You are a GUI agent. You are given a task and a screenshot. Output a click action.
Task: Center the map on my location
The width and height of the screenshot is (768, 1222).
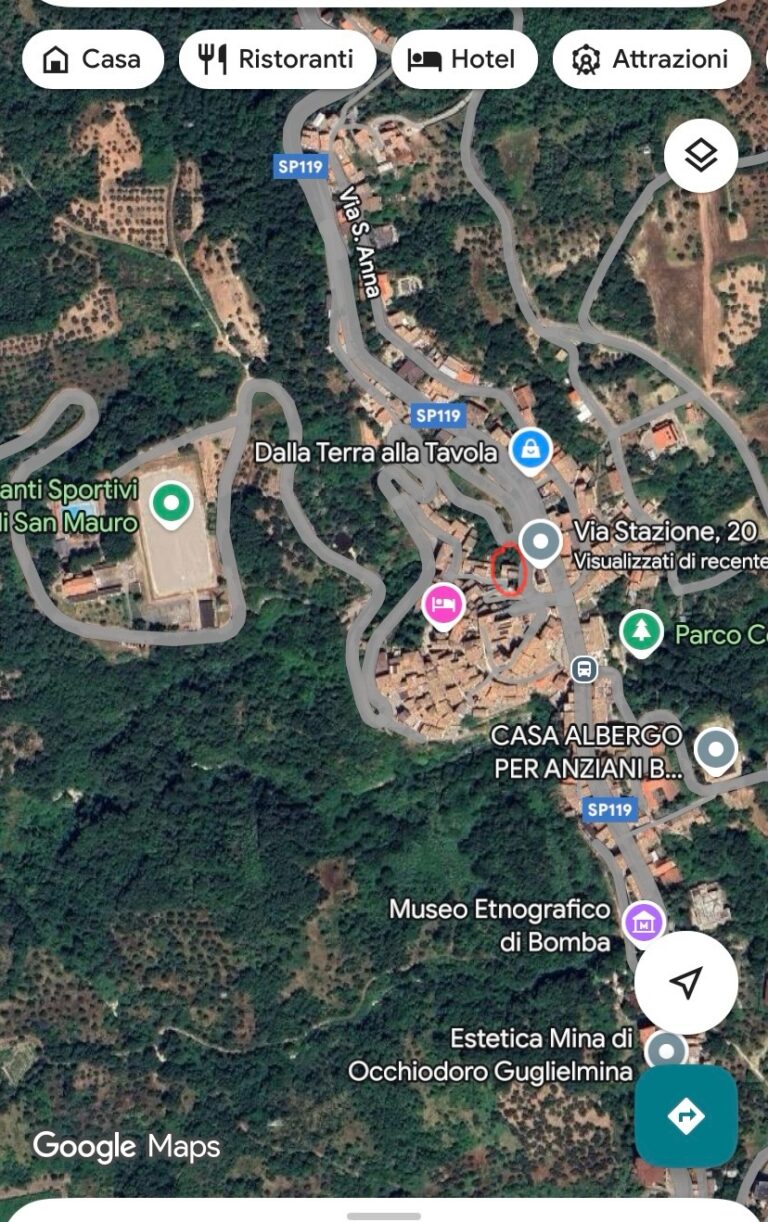(x=686, y=982)
